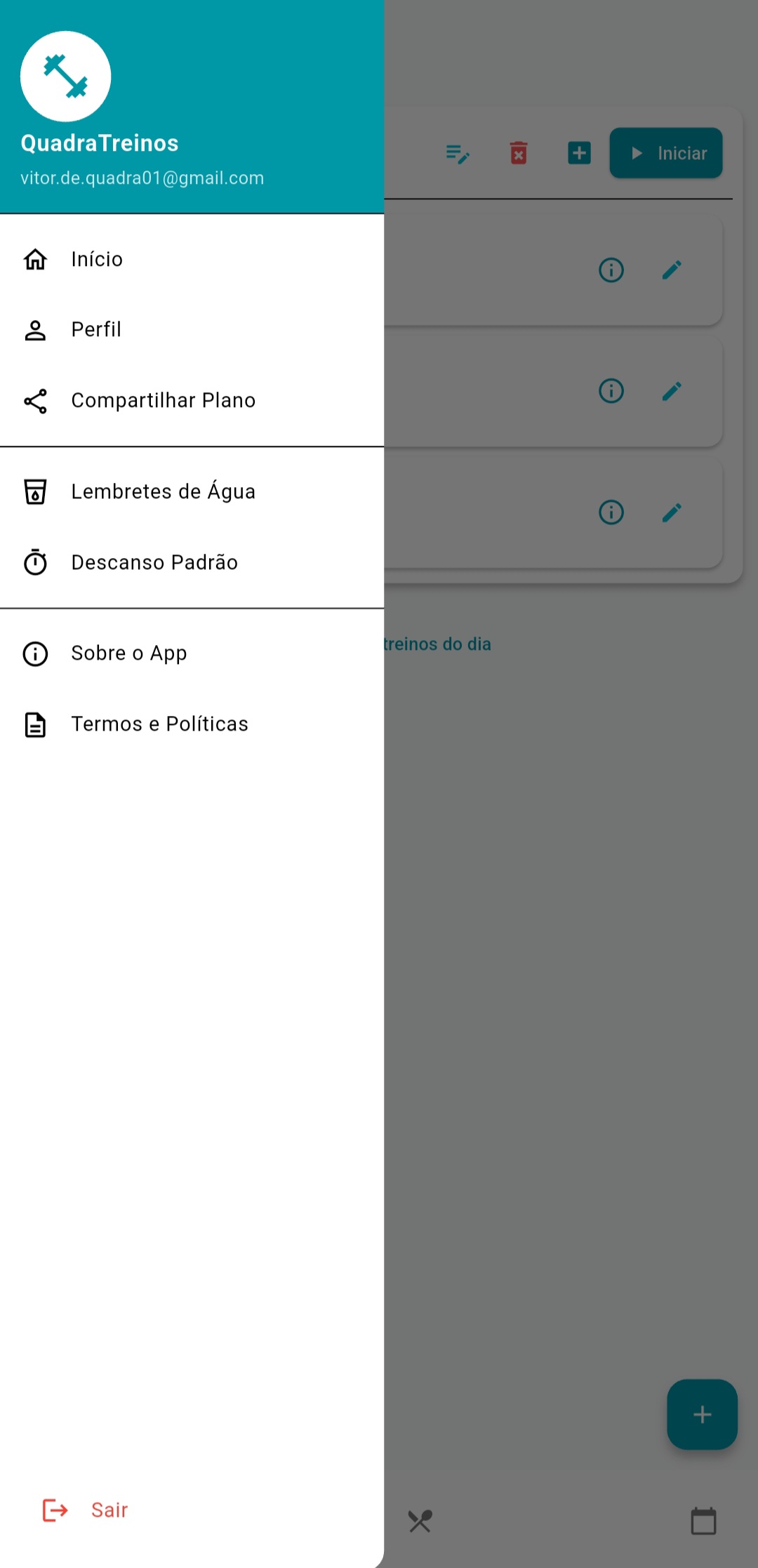Go to Início in the drawer
758x1568 pixels.
pyautogui.click(x=97, y=260)
